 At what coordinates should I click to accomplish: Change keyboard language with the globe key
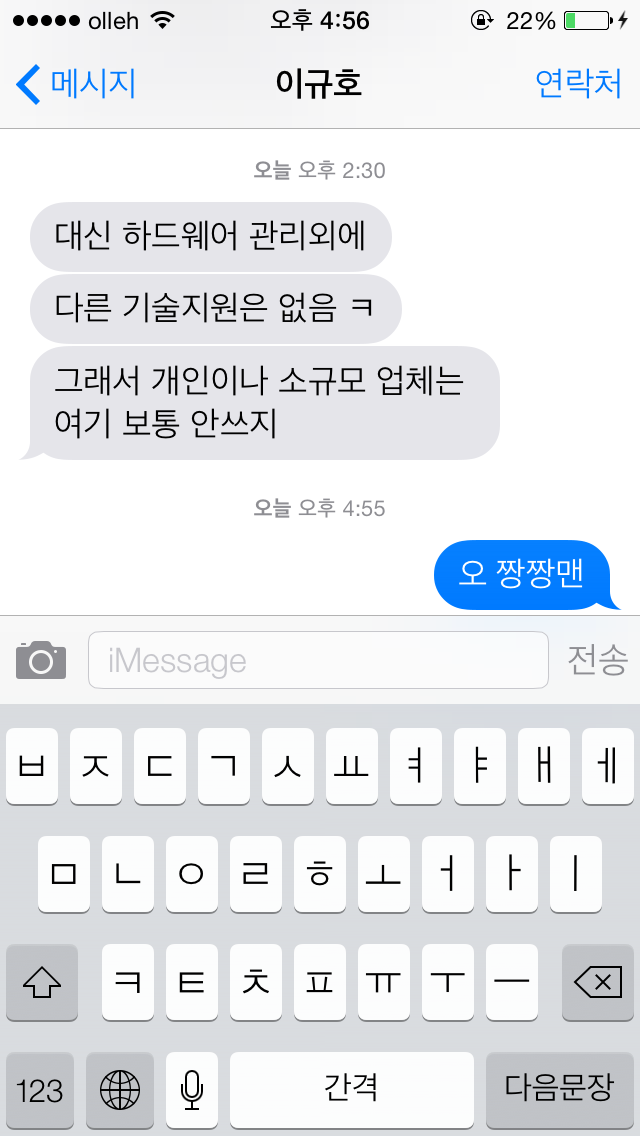[x=120, y=1090]
